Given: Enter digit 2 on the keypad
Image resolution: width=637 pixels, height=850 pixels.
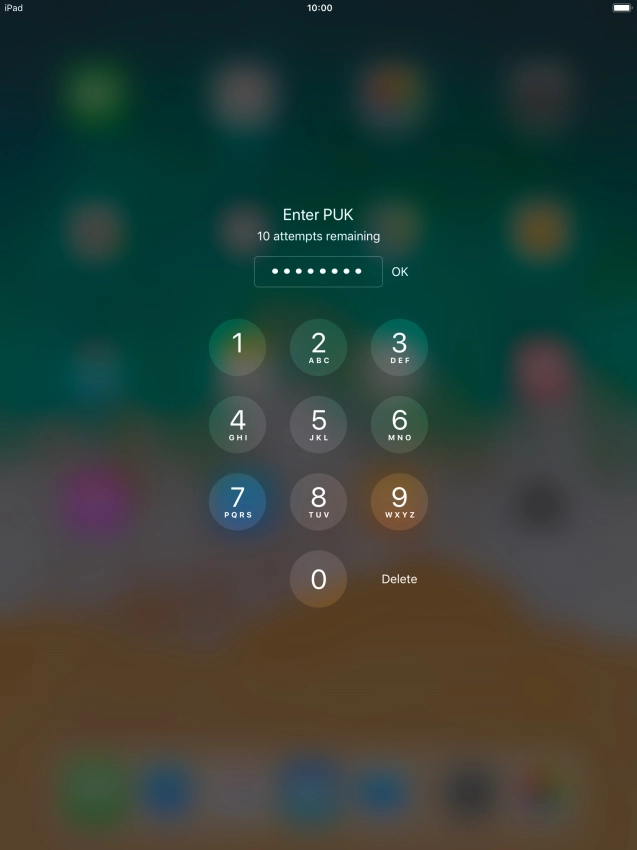Looking at the screenshot, I should tap(319, 347).
